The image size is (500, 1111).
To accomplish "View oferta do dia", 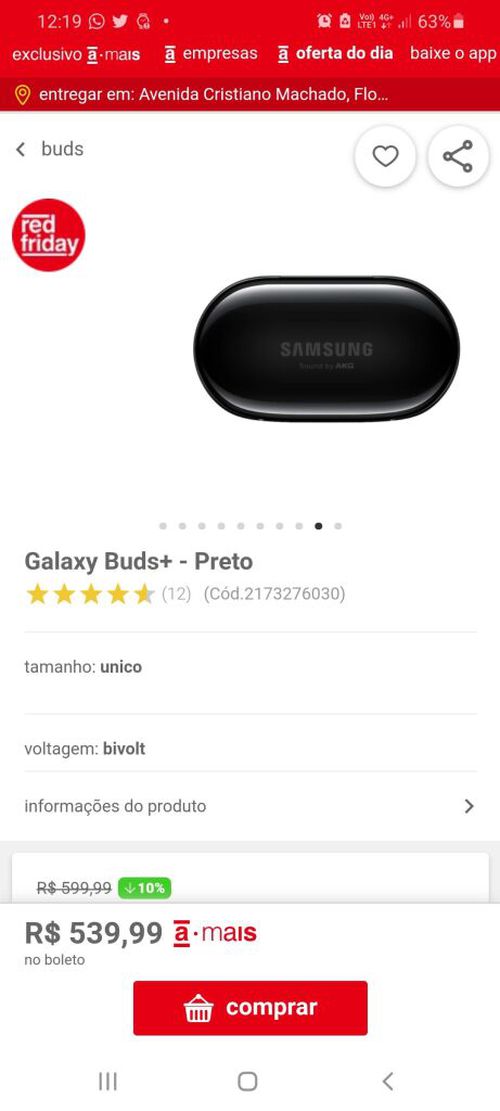I will [x=335, y=54].
